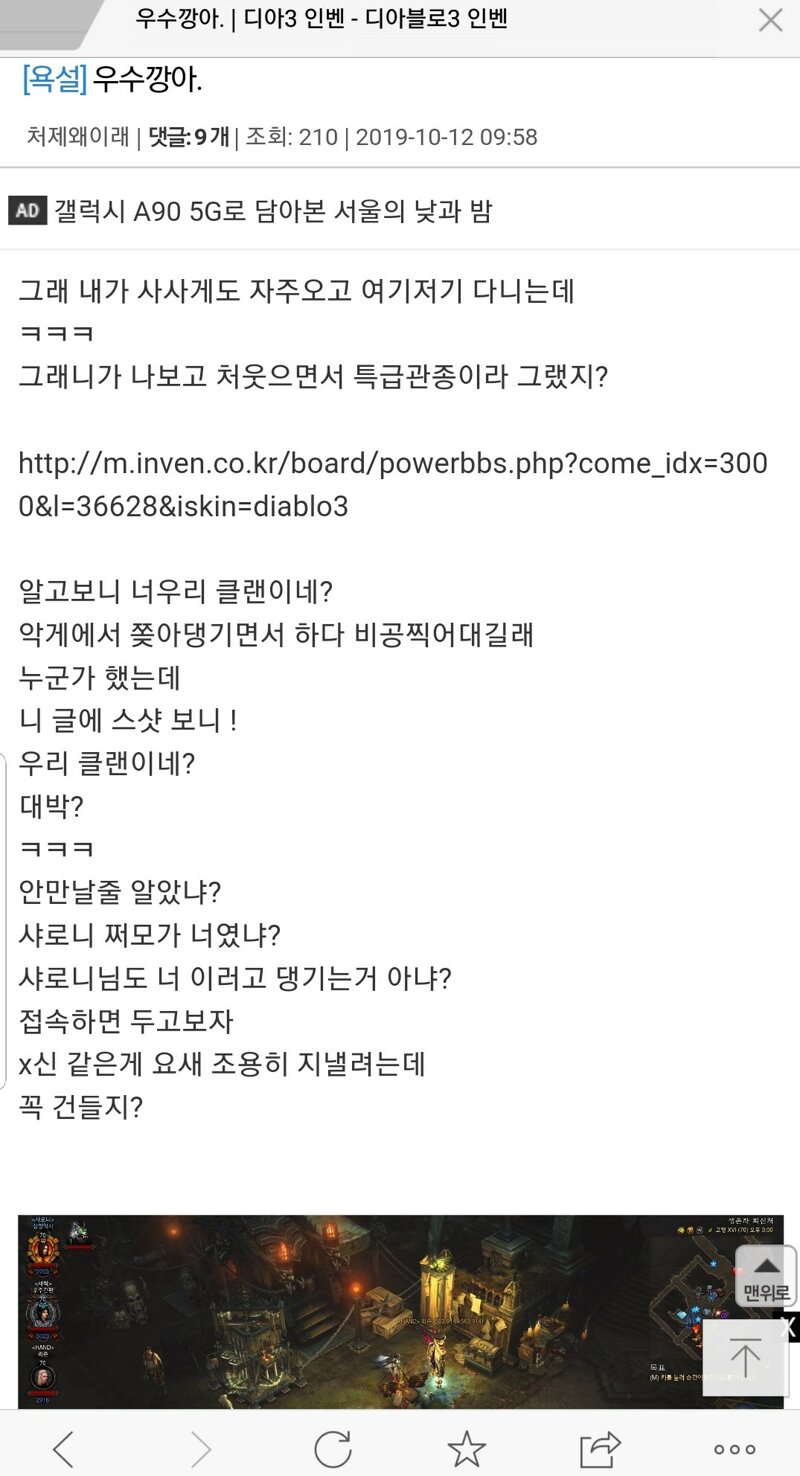
Task: Open author 처제왜이래's profile
Action: pyautogui.click(x=78, y=137)
